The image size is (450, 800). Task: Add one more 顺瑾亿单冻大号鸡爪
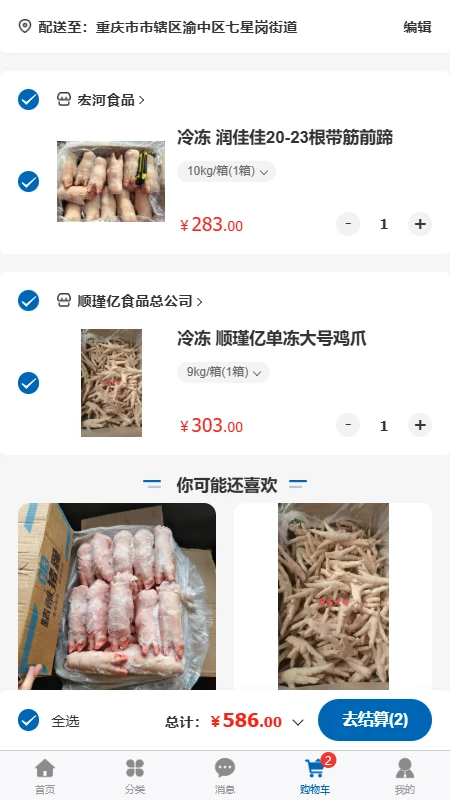[x=419, y=425]
